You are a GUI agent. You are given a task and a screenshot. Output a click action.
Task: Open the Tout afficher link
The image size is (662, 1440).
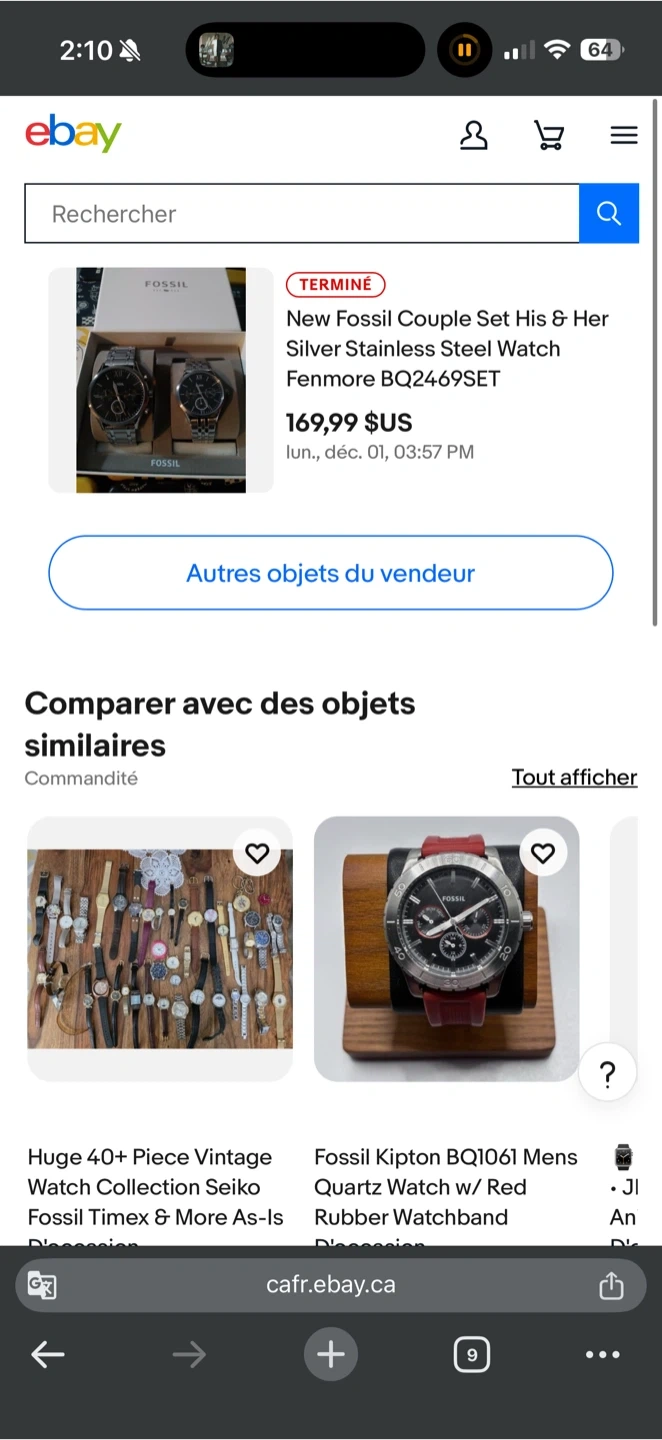pos(574,777)
